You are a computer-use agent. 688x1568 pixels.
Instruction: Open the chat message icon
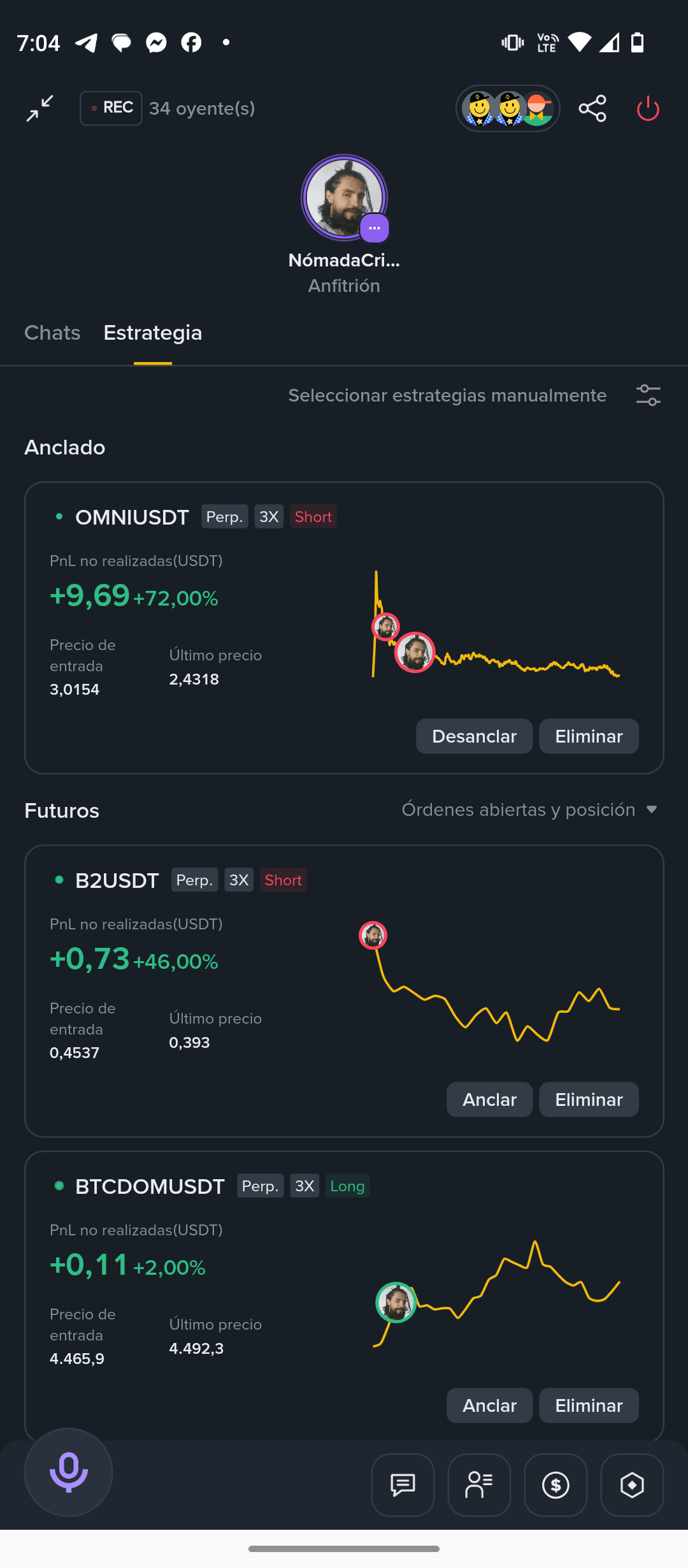403,1485
